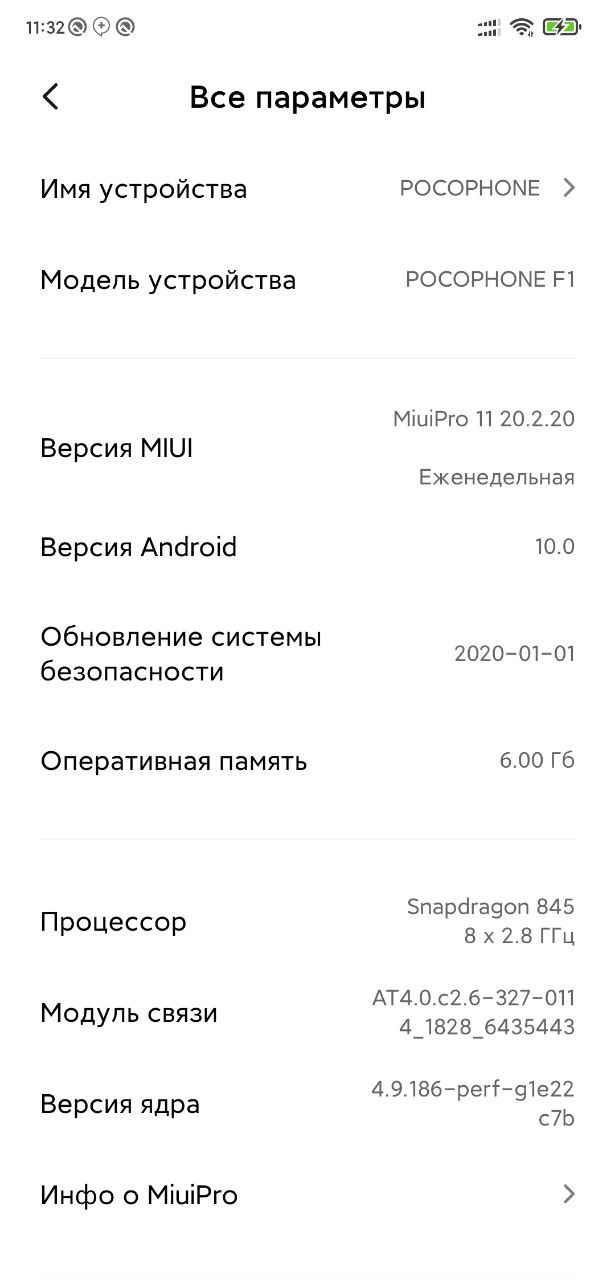This screenshot has width=615, height=1280.
Task: Go back from the Все параметры screen
Action: pos(51,97)
